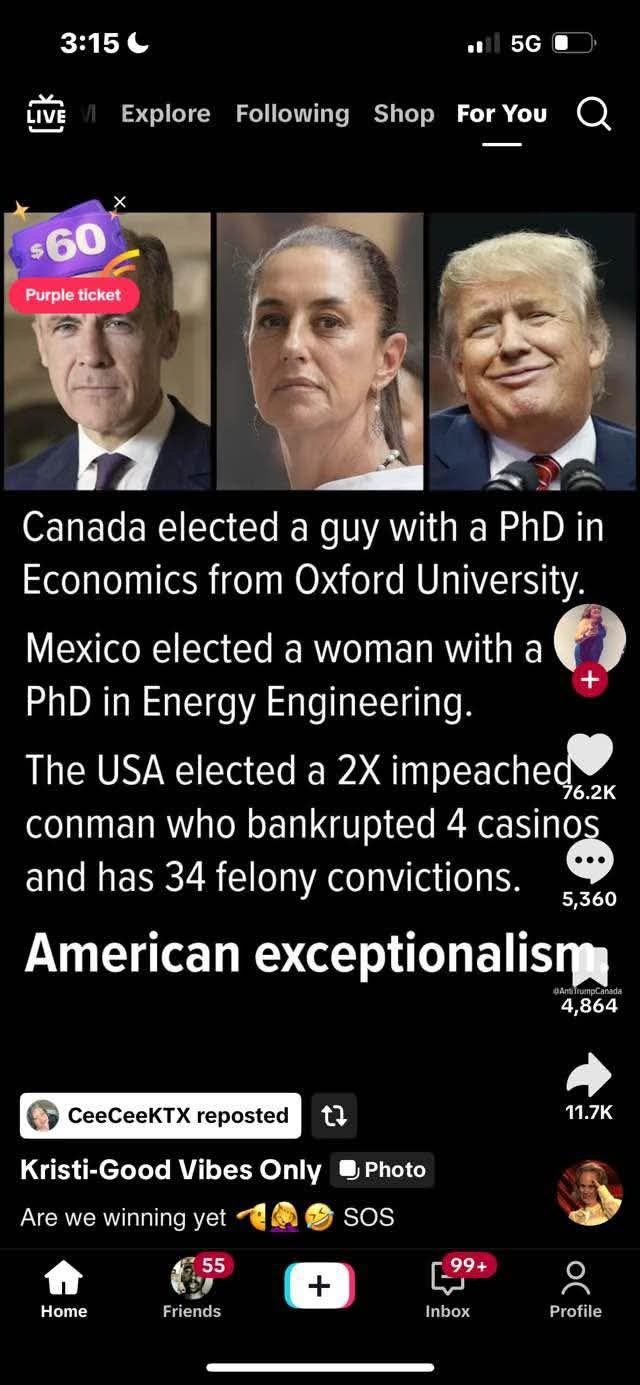Switch to the Following tab

(292, 114)
